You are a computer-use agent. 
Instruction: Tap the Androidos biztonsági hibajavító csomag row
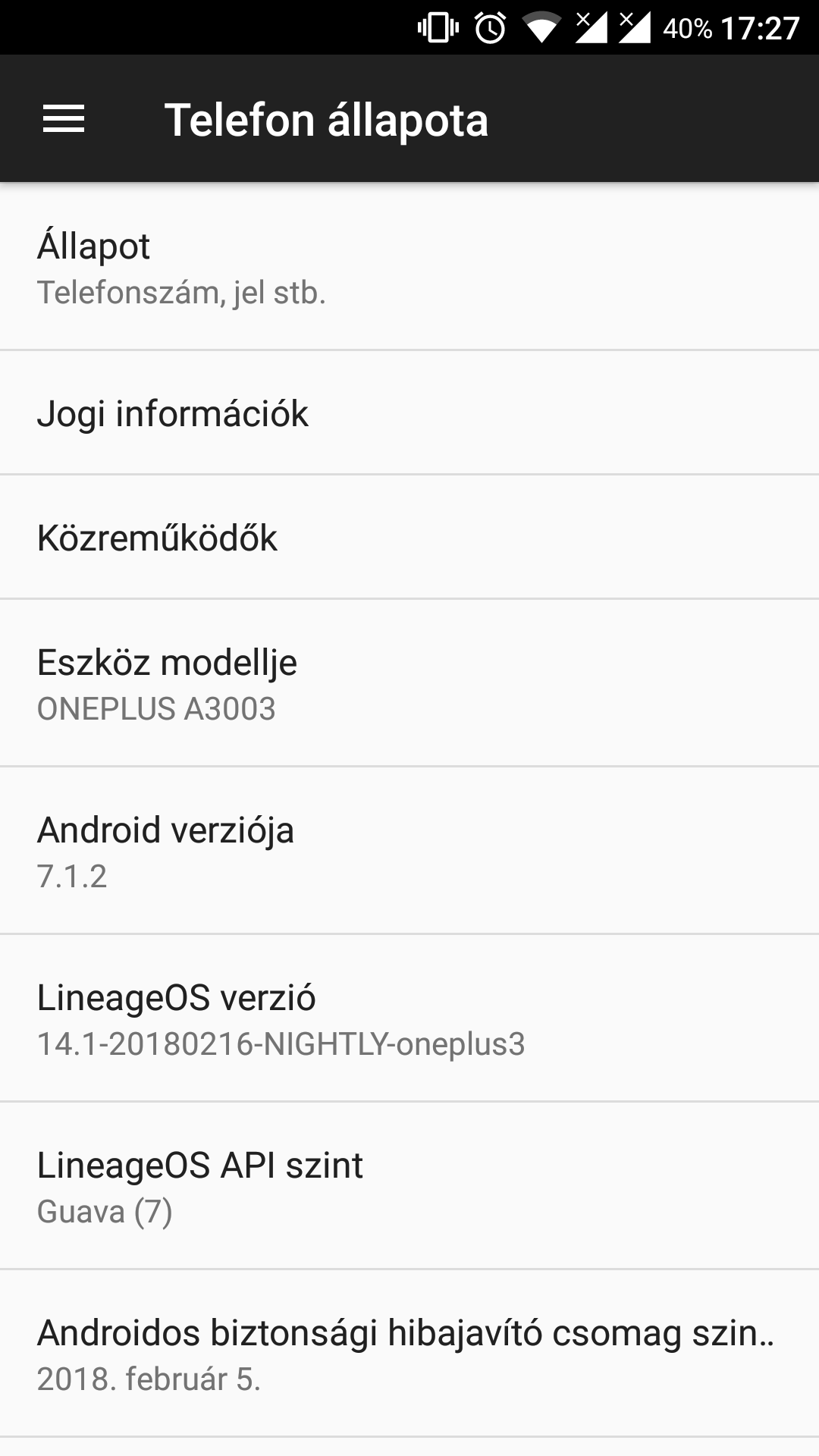coord(409,1354)
